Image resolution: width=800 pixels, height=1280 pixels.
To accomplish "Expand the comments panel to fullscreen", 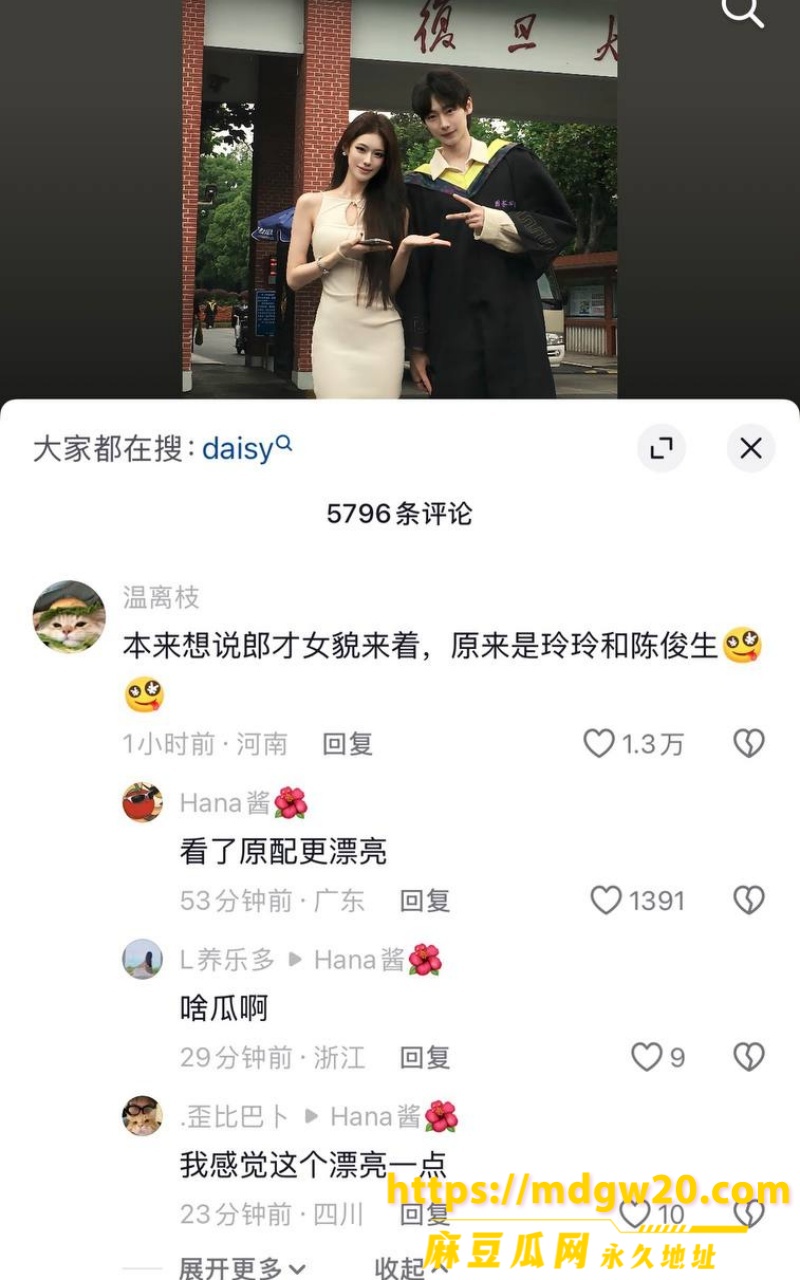I will coord(661,448).
